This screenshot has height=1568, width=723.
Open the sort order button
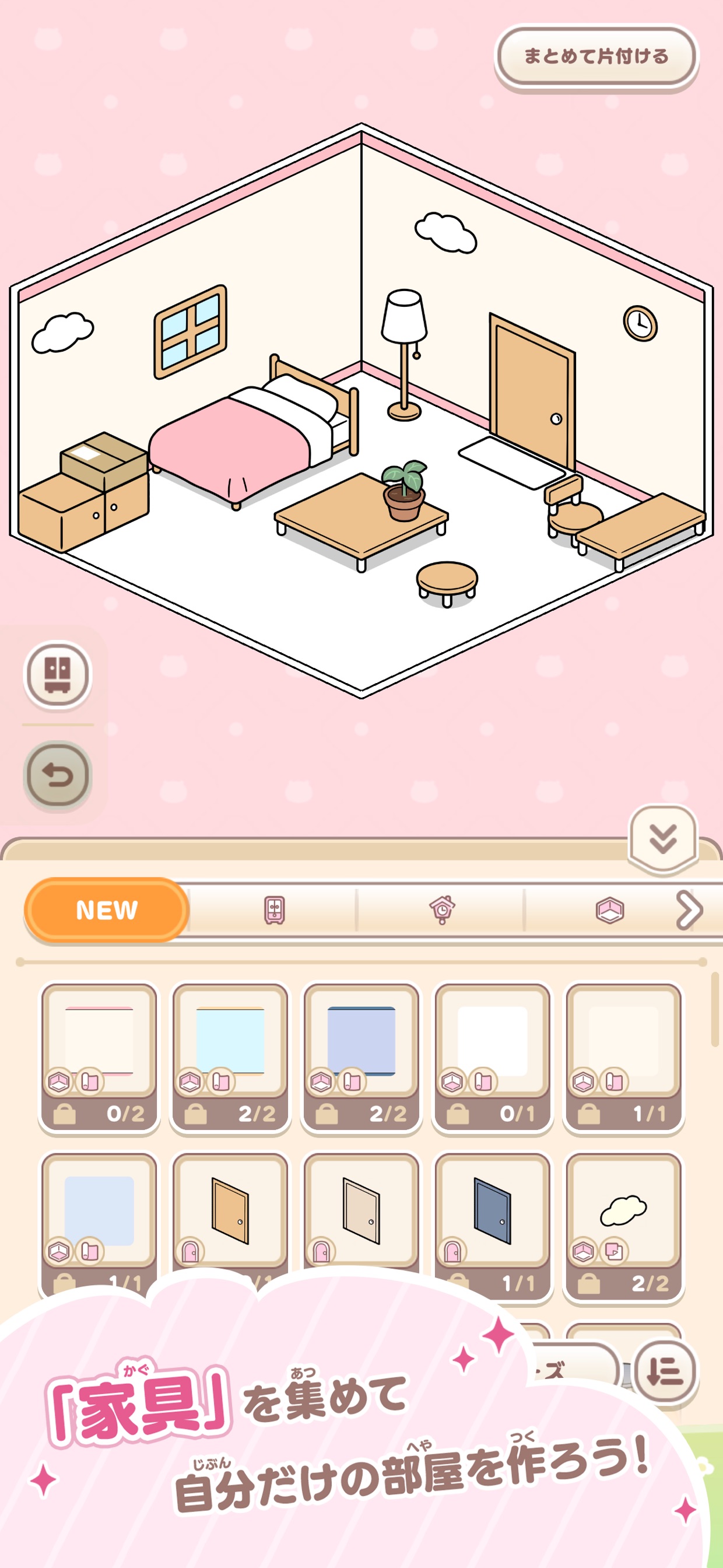point(665,1373)
